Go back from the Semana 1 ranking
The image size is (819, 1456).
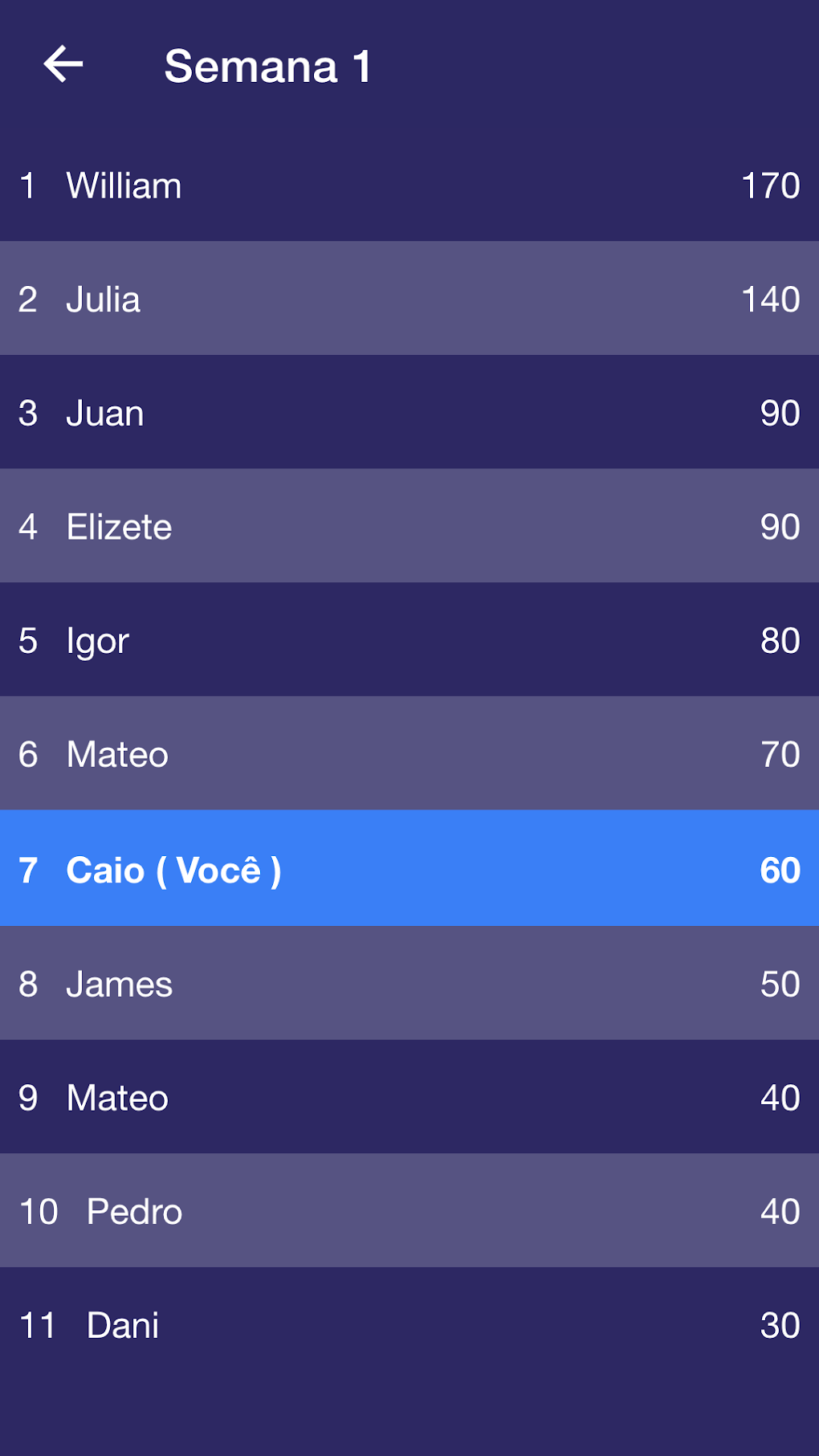coord(63,64)
